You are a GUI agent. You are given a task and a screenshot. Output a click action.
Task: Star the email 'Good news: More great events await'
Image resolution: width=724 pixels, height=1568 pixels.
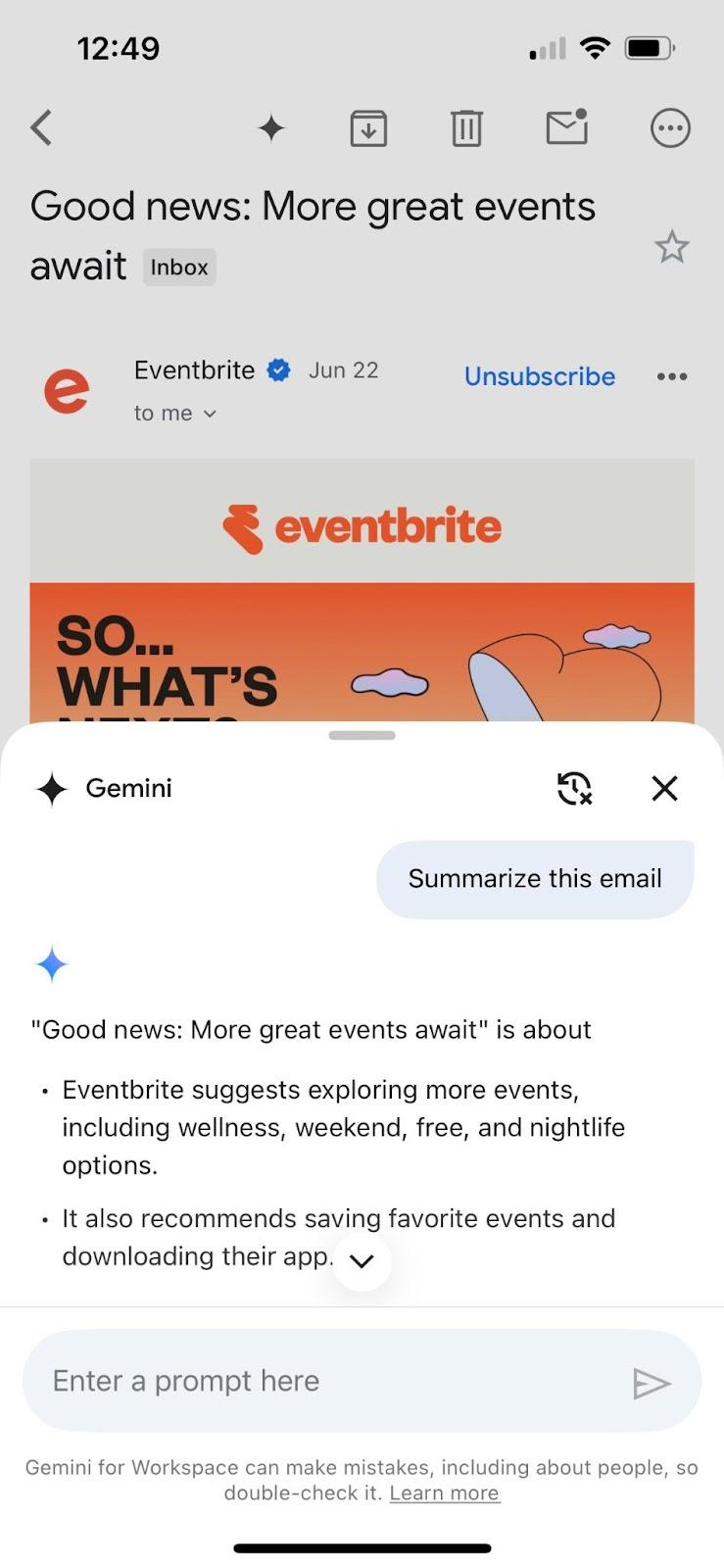pos(673,247)
